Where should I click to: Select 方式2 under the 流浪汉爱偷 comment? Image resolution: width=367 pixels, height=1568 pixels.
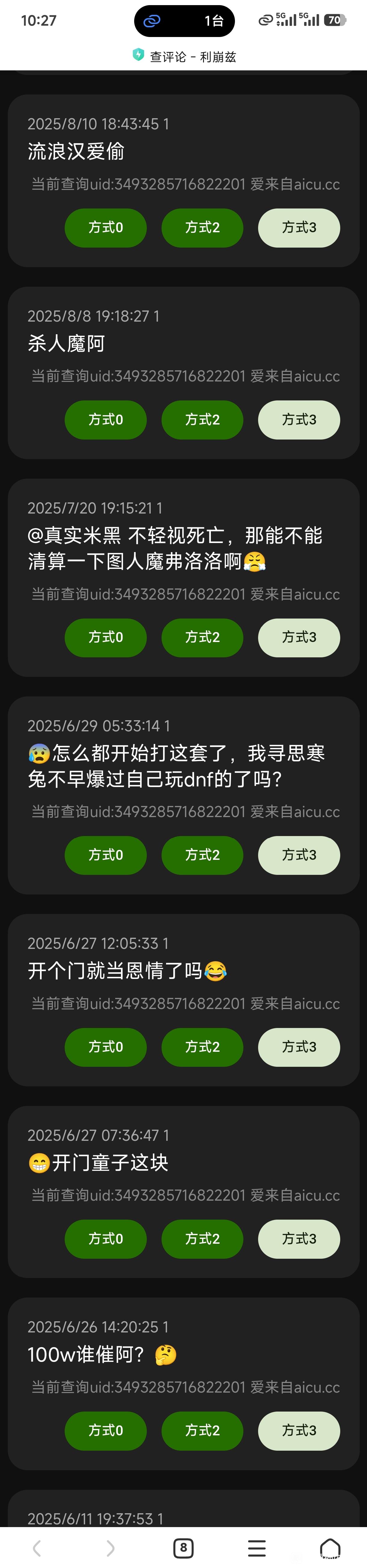(202, 228)
